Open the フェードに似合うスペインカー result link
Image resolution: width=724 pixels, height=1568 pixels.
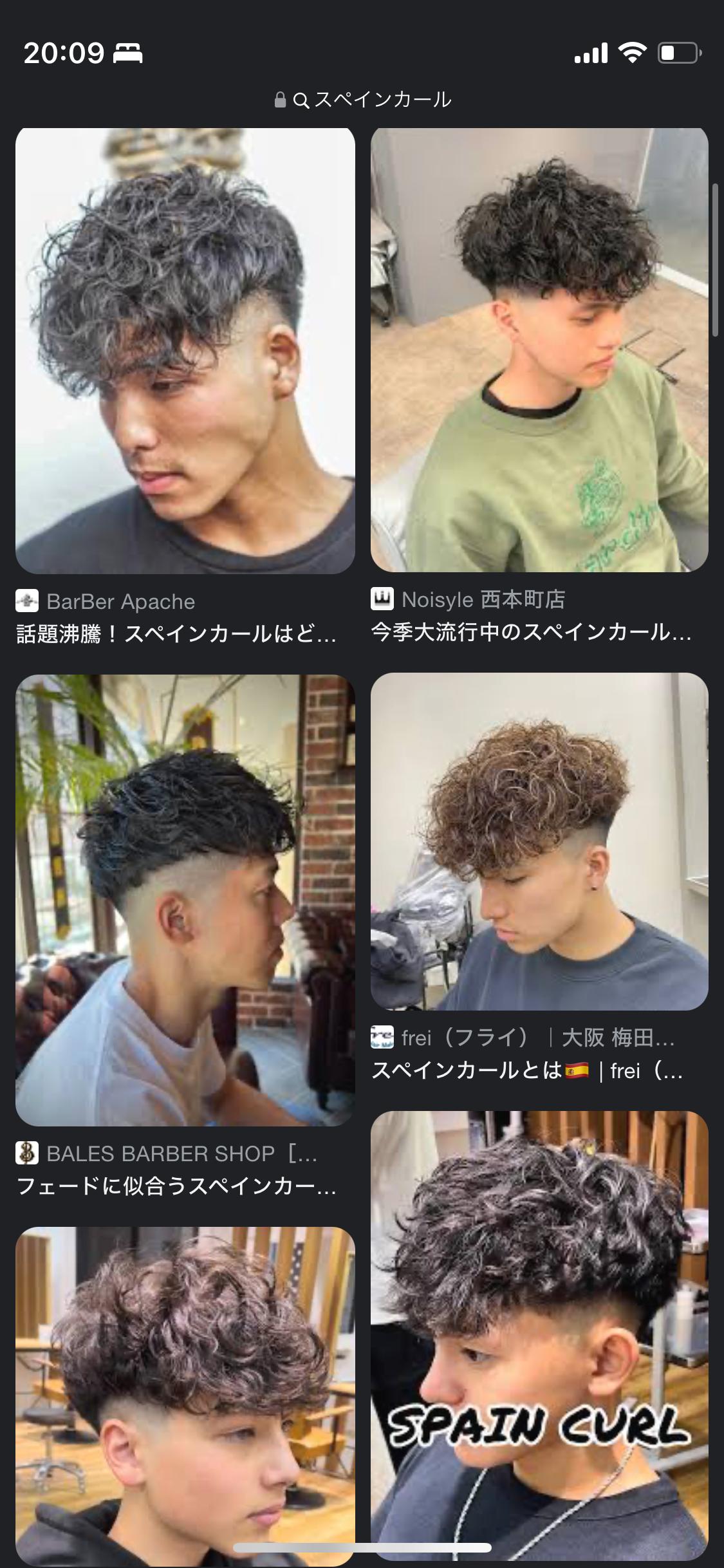point(176,1186)
